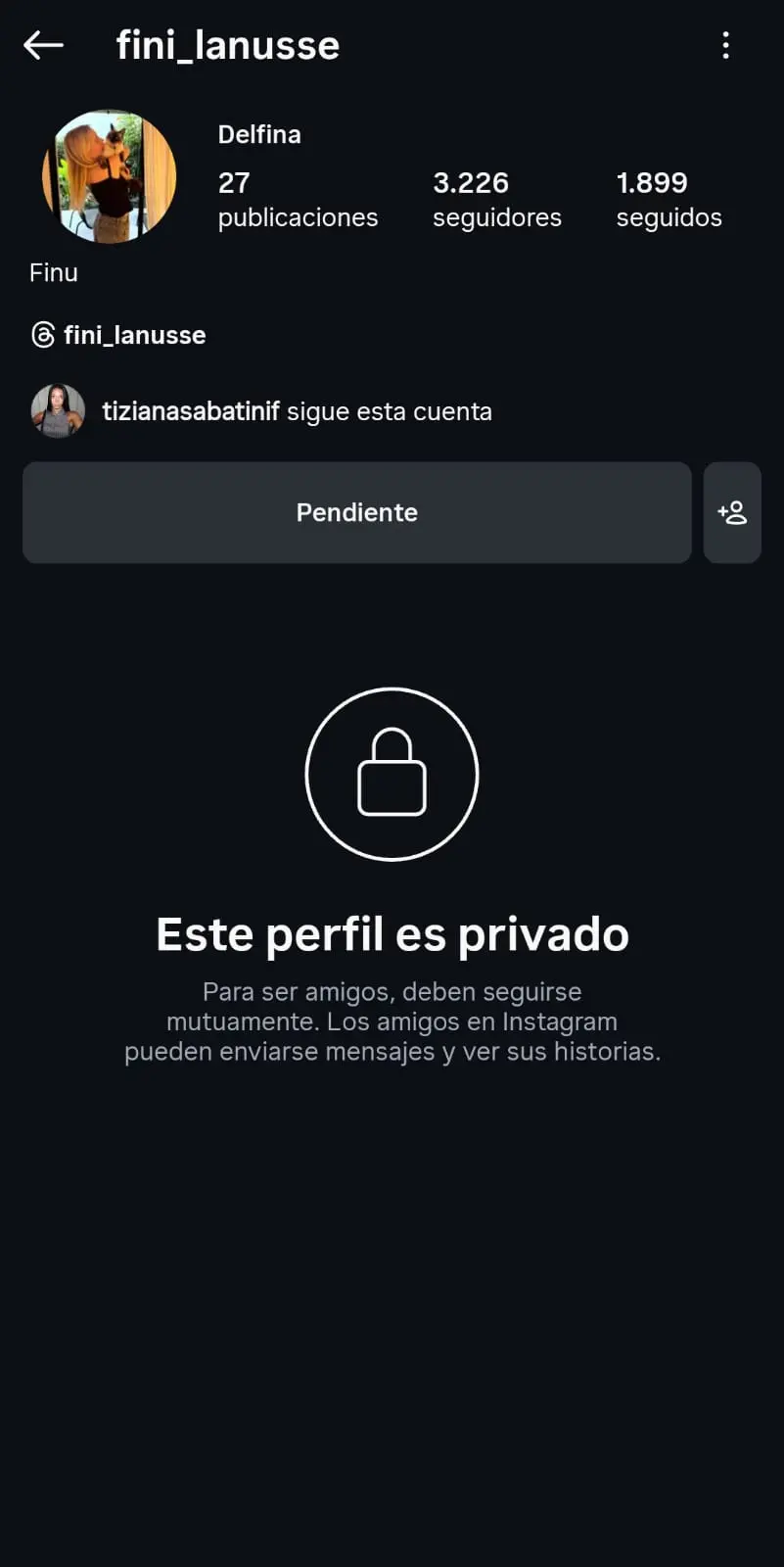Image resolution: width=784 pixels, height=1567 pixels.
Task: Tap the lock icon on the private profile
Action: [x=392, y=774]
